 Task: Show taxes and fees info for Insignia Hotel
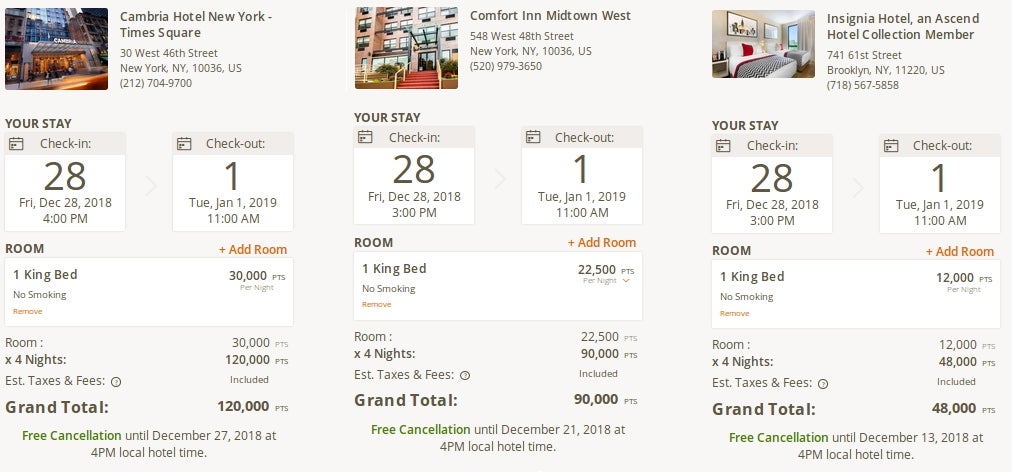(823, 383)
